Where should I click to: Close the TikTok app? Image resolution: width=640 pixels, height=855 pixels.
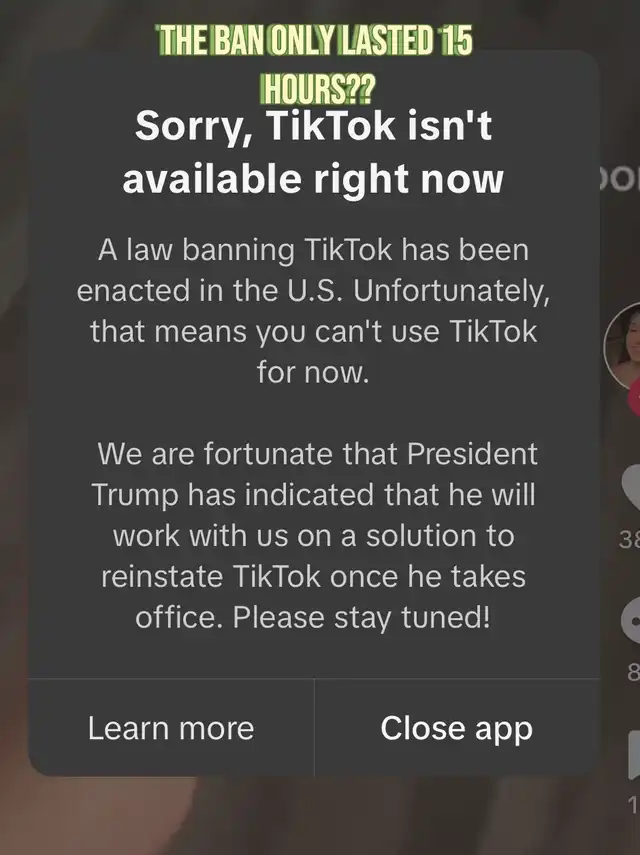point(457,728)
